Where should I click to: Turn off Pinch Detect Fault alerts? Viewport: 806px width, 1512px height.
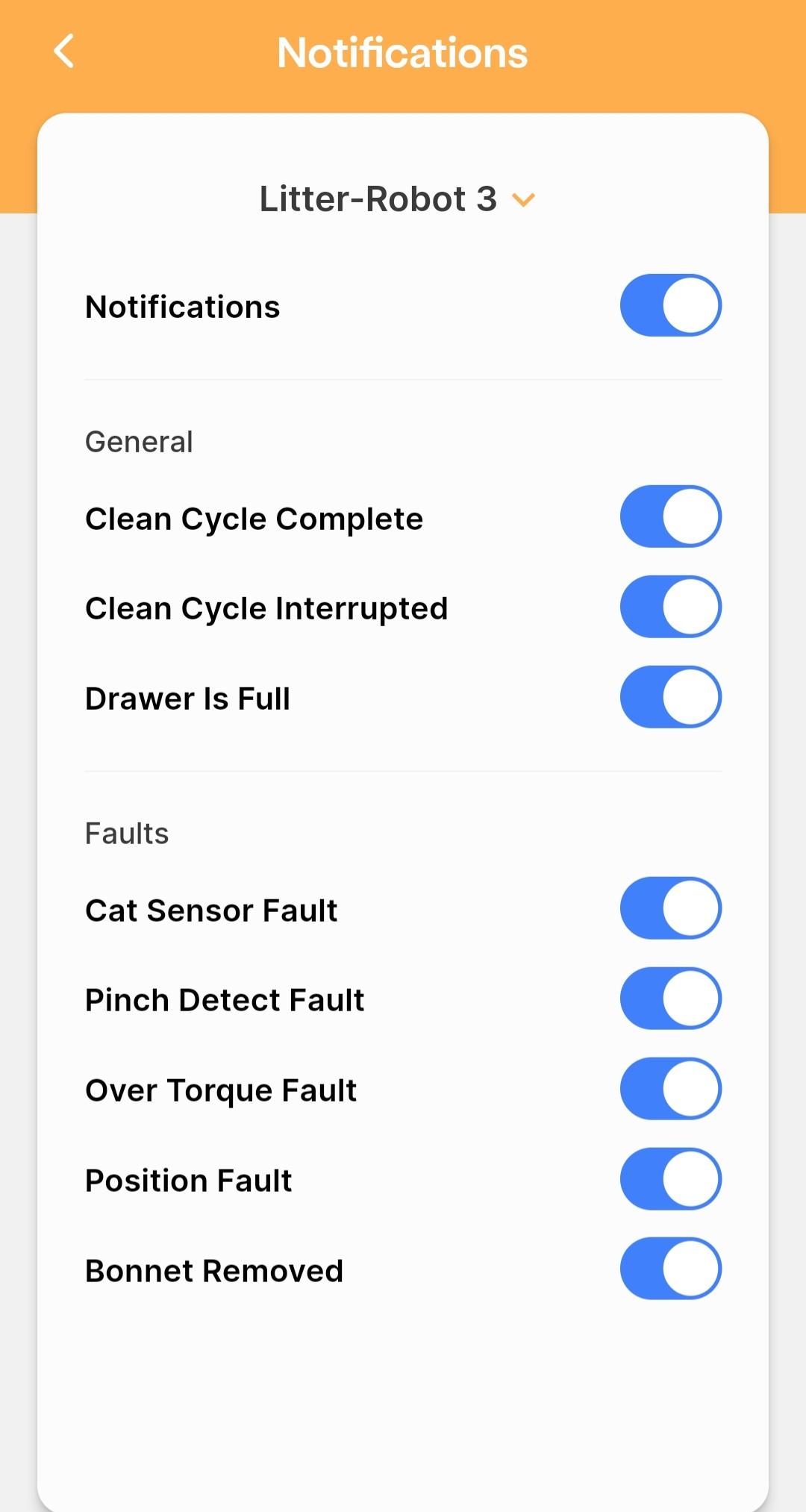click(669, 999)
